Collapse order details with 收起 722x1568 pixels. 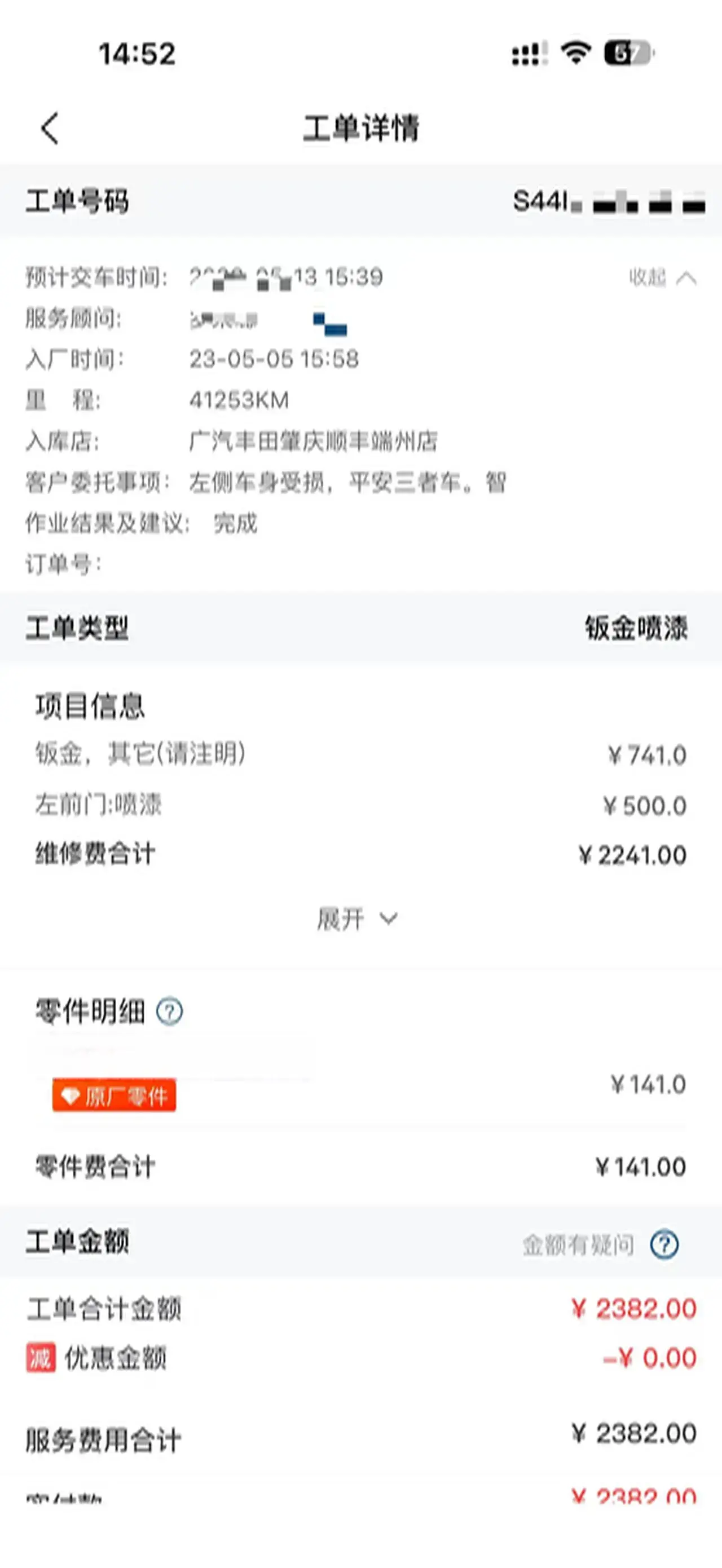[662, 278]
